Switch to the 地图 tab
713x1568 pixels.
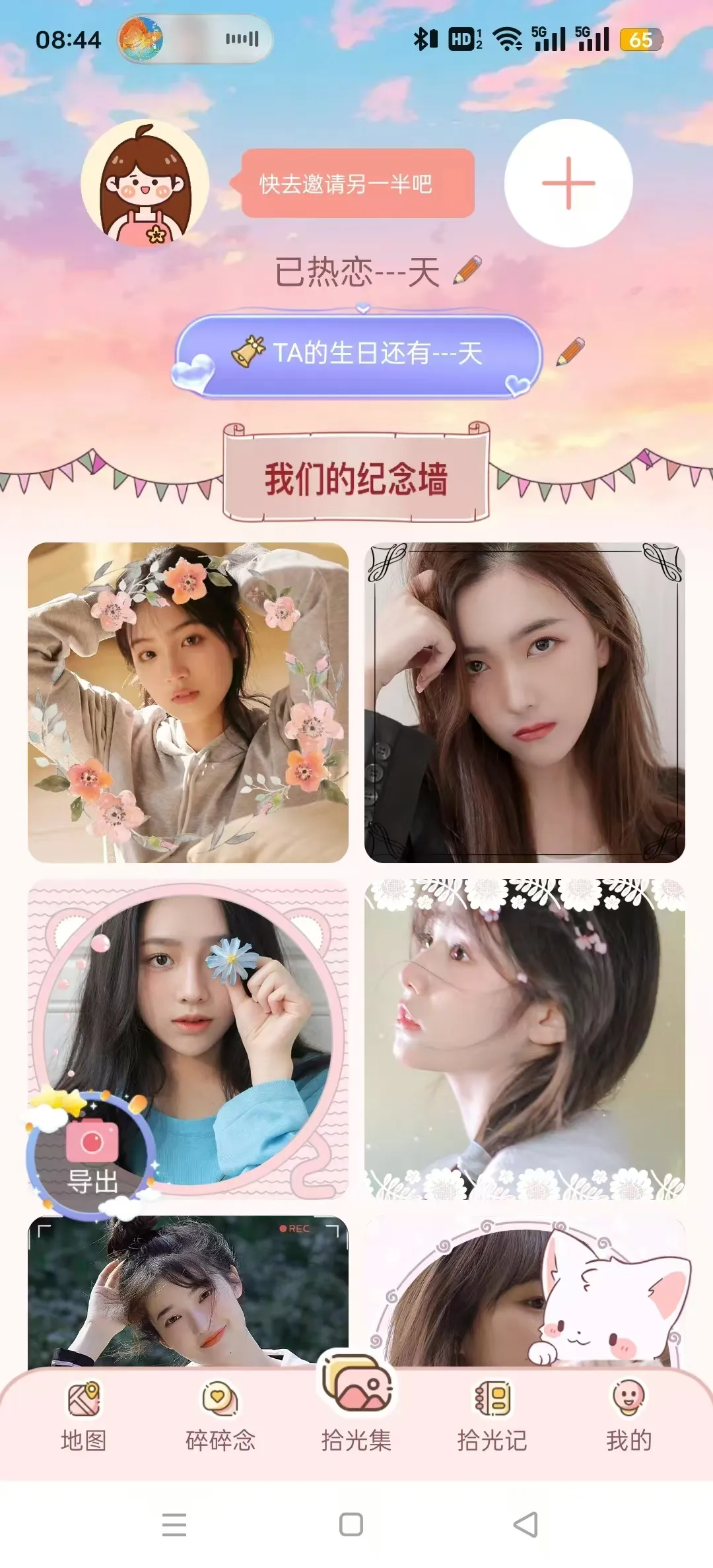point(84,1418)
